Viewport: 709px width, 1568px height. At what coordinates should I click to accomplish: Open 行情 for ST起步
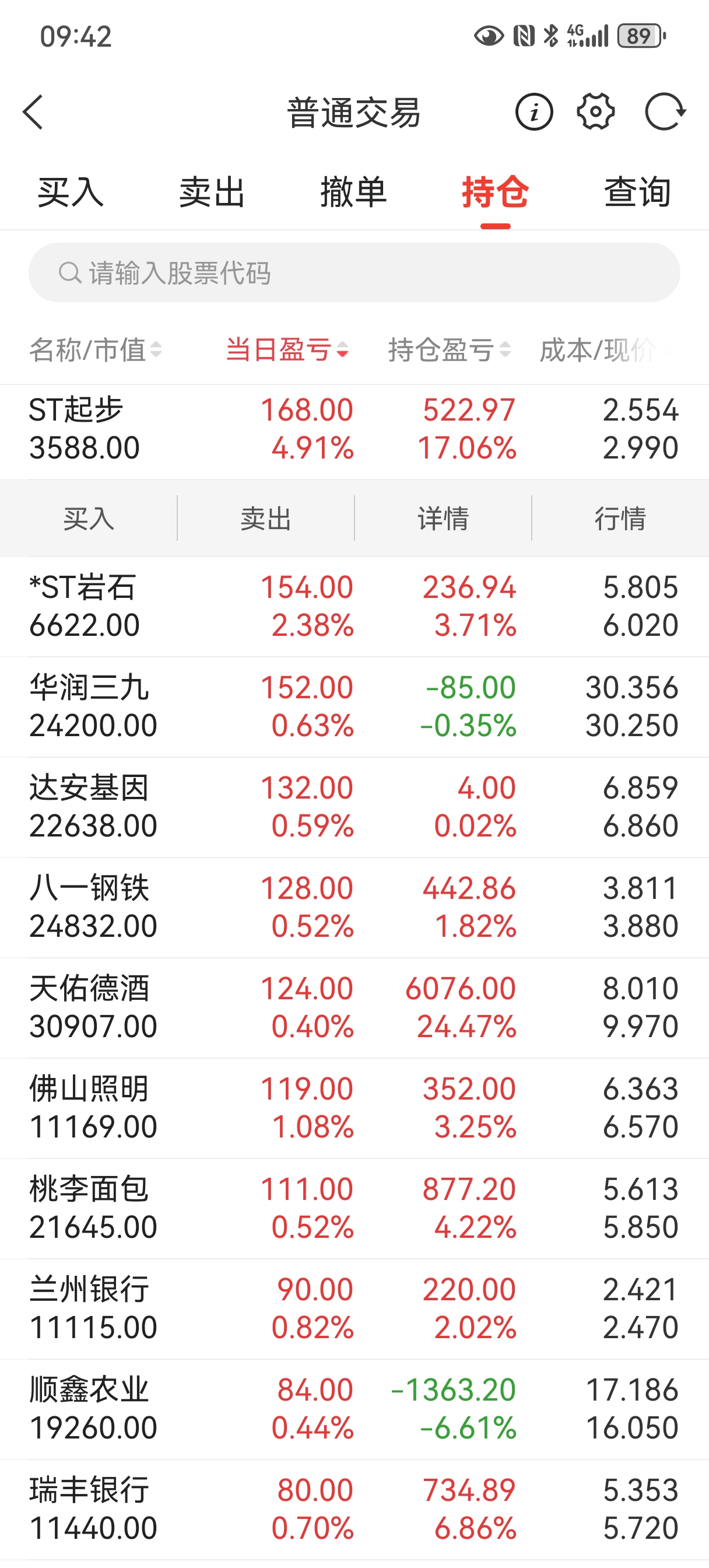pos(620,519)
